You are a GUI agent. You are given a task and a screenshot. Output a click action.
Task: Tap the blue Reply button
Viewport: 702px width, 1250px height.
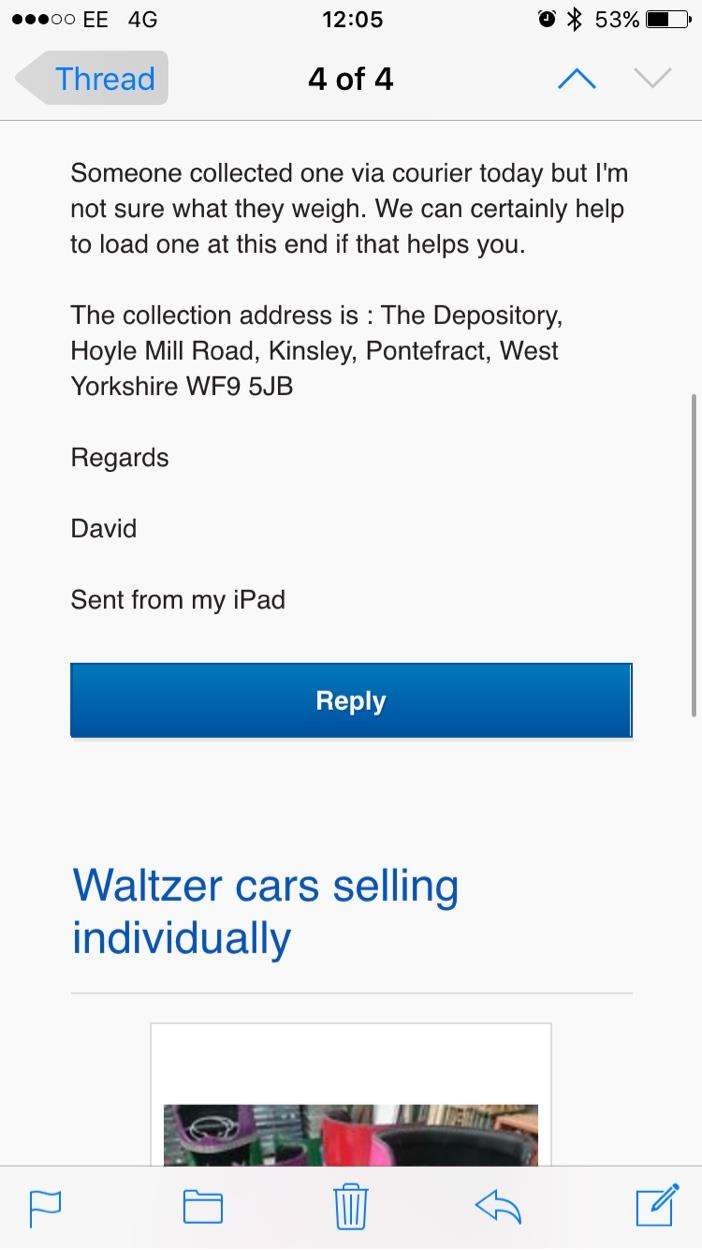(x=351, y=701)
